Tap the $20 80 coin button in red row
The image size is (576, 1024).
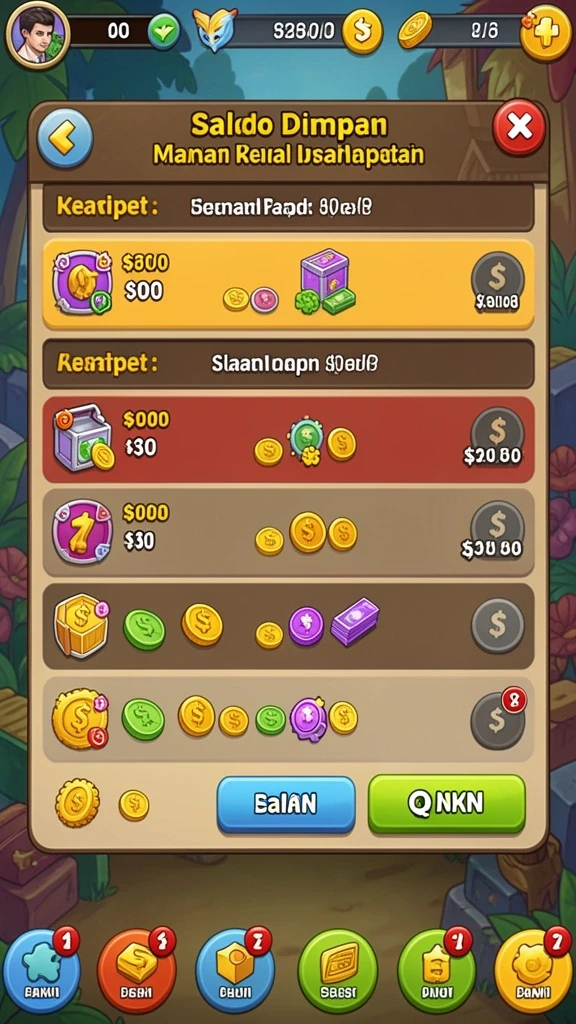point(496,438)
